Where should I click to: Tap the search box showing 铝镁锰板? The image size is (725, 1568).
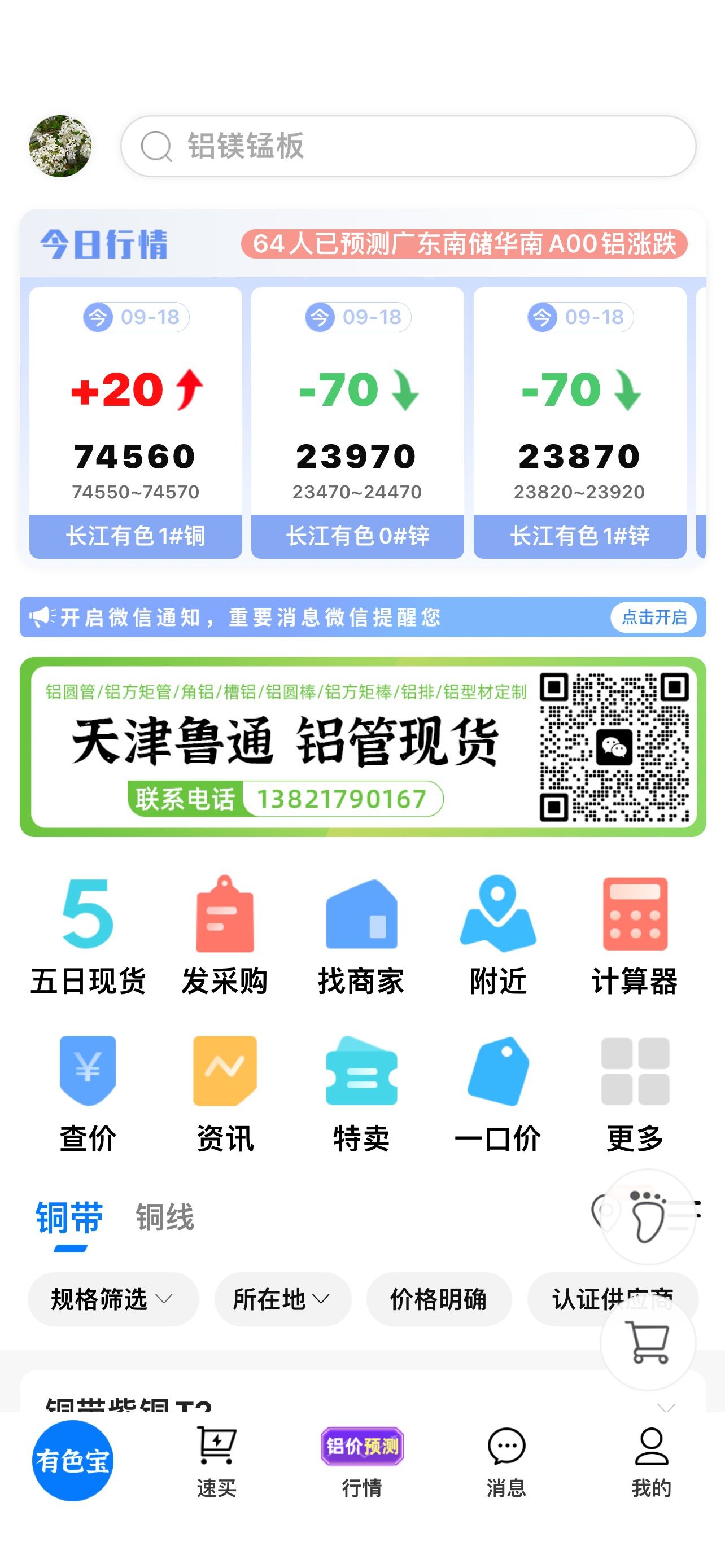[408, 146]
